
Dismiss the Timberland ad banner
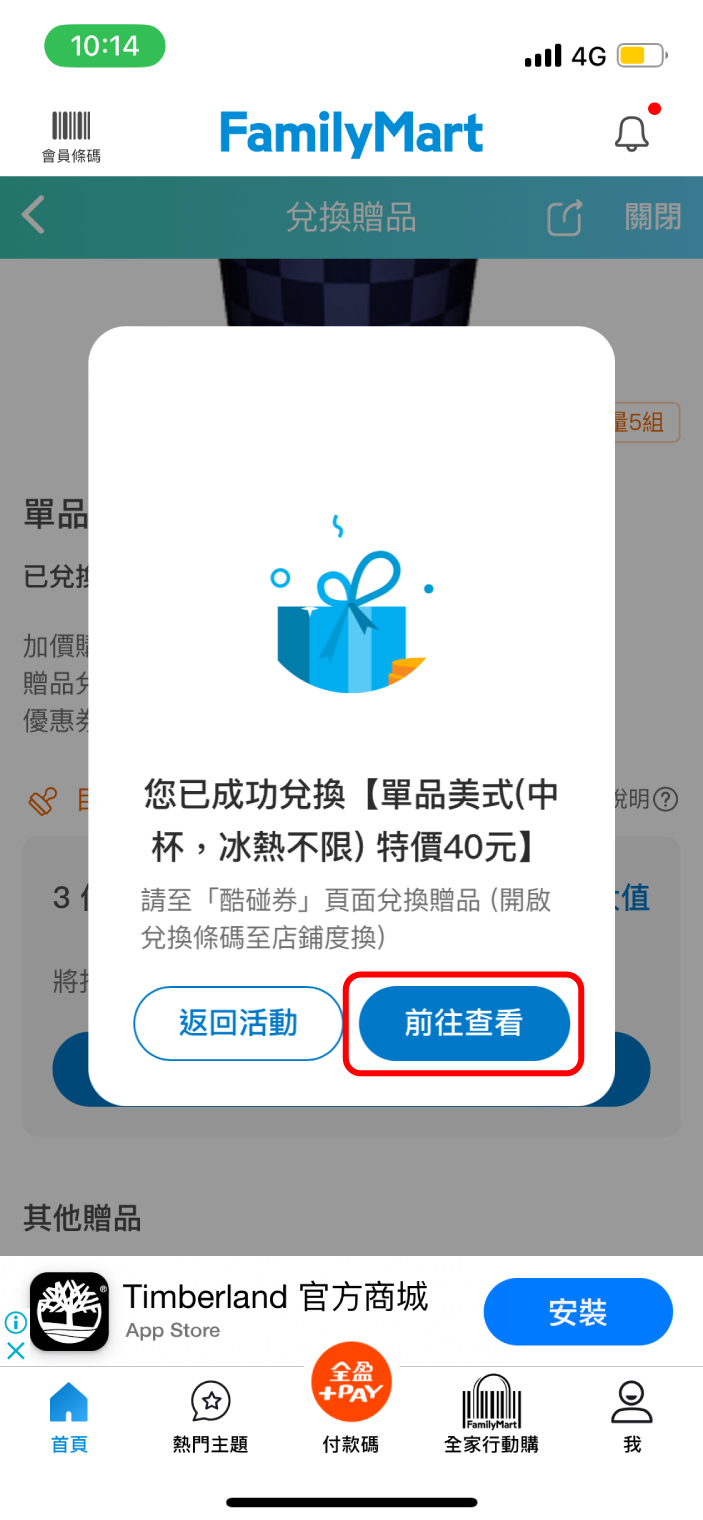click(15, 1351)
